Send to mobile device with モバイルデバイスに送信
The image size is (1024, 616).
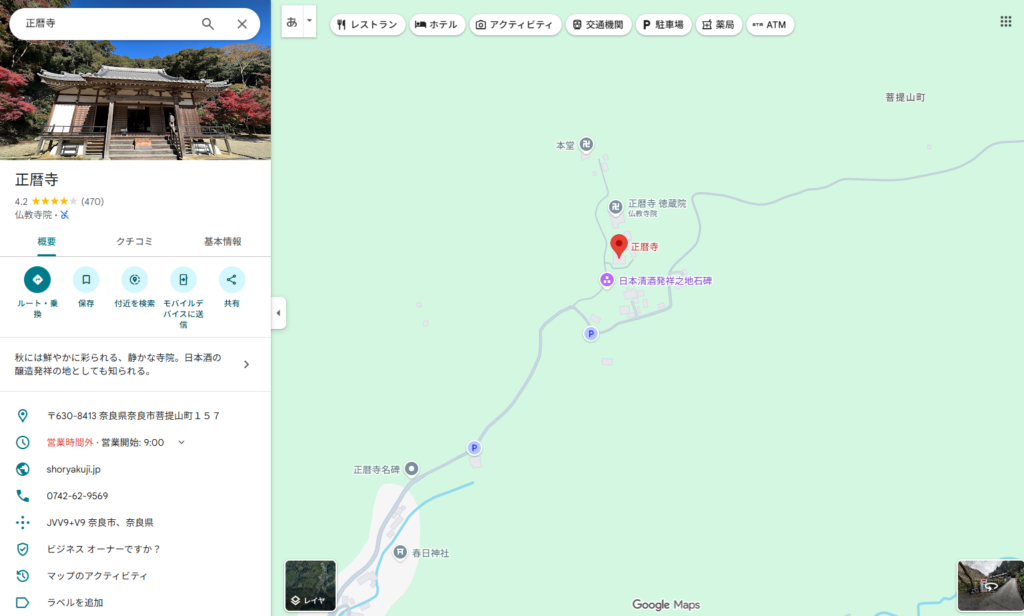(183, 280)
